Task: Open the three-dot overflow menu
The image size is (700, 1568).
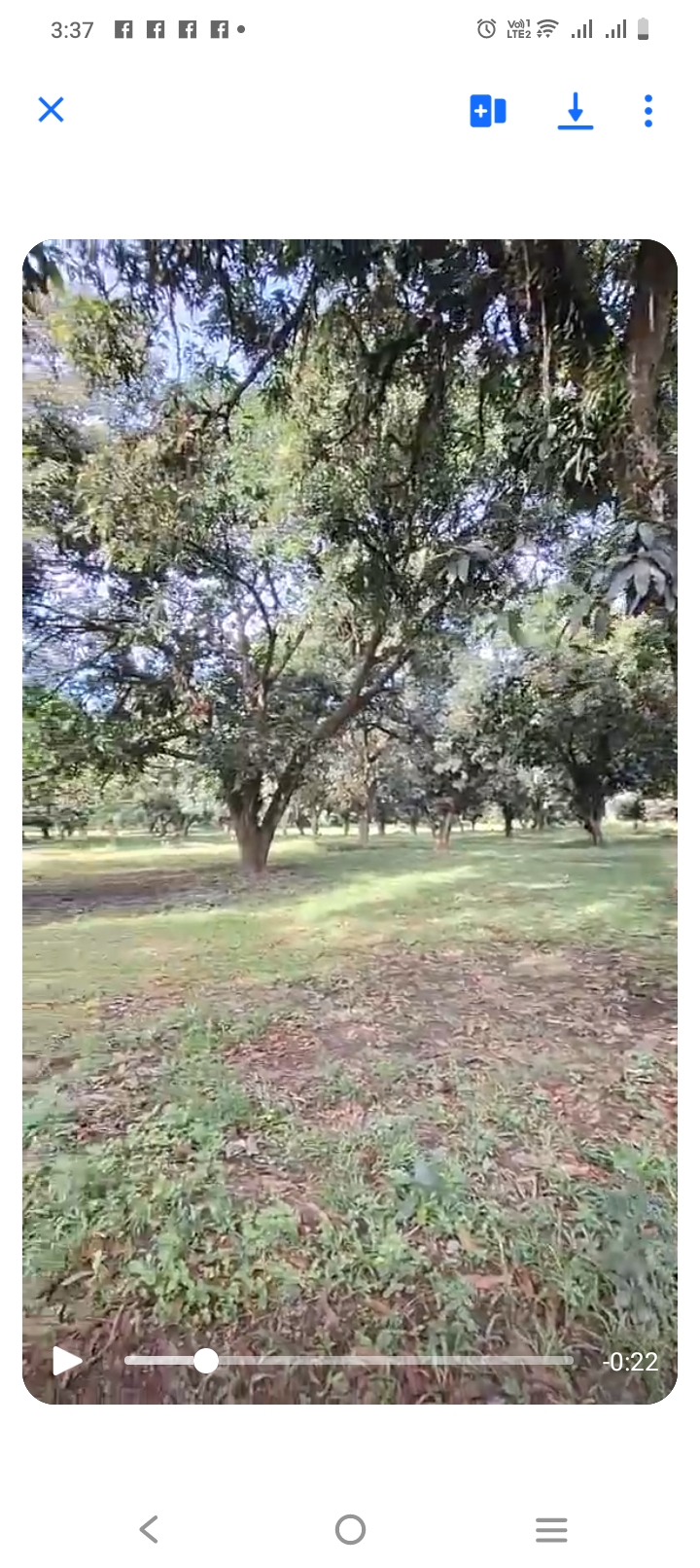Action: click(647, 111)
